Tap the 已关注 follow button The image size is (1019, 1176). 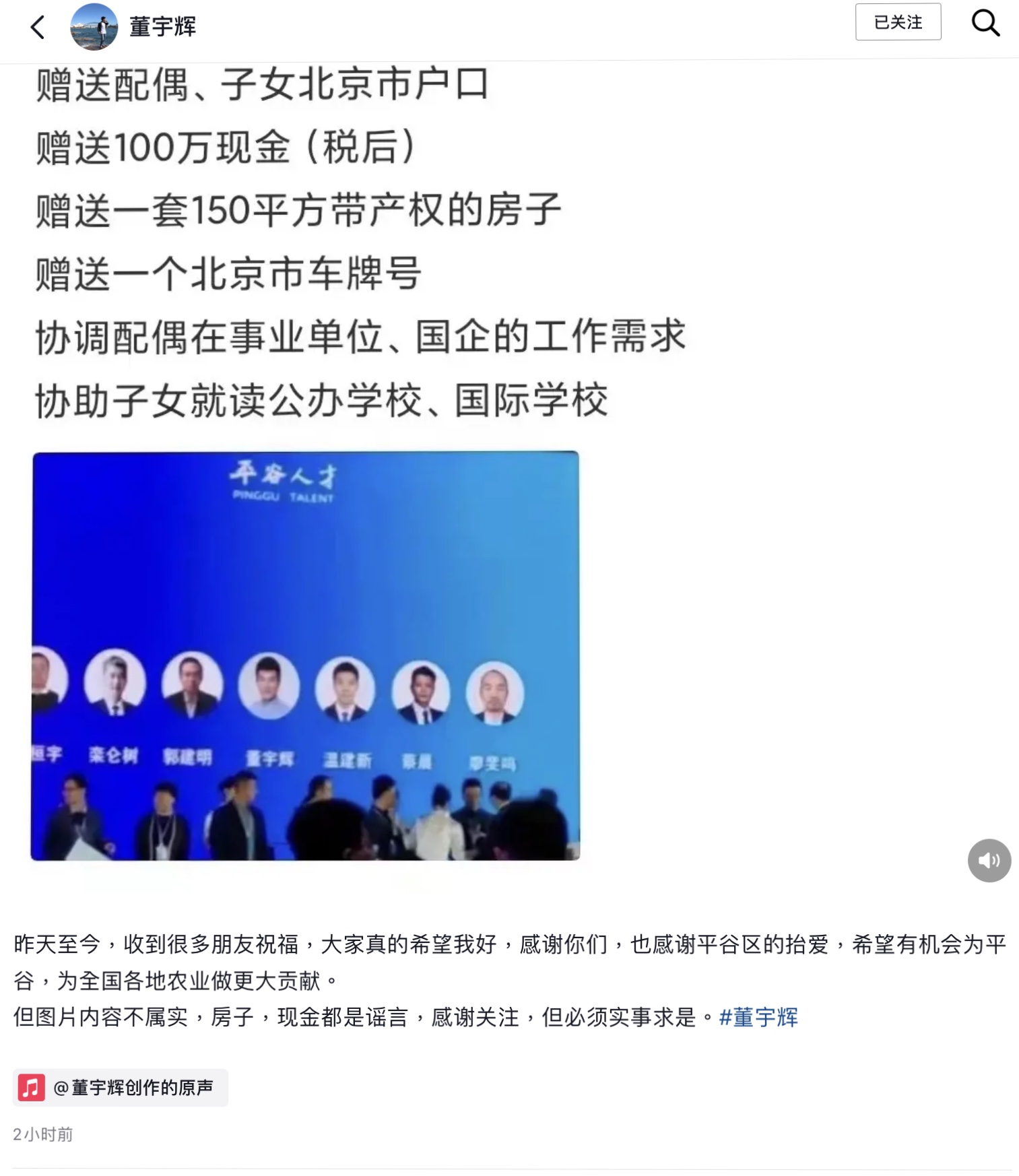click(x=898, y=22)
